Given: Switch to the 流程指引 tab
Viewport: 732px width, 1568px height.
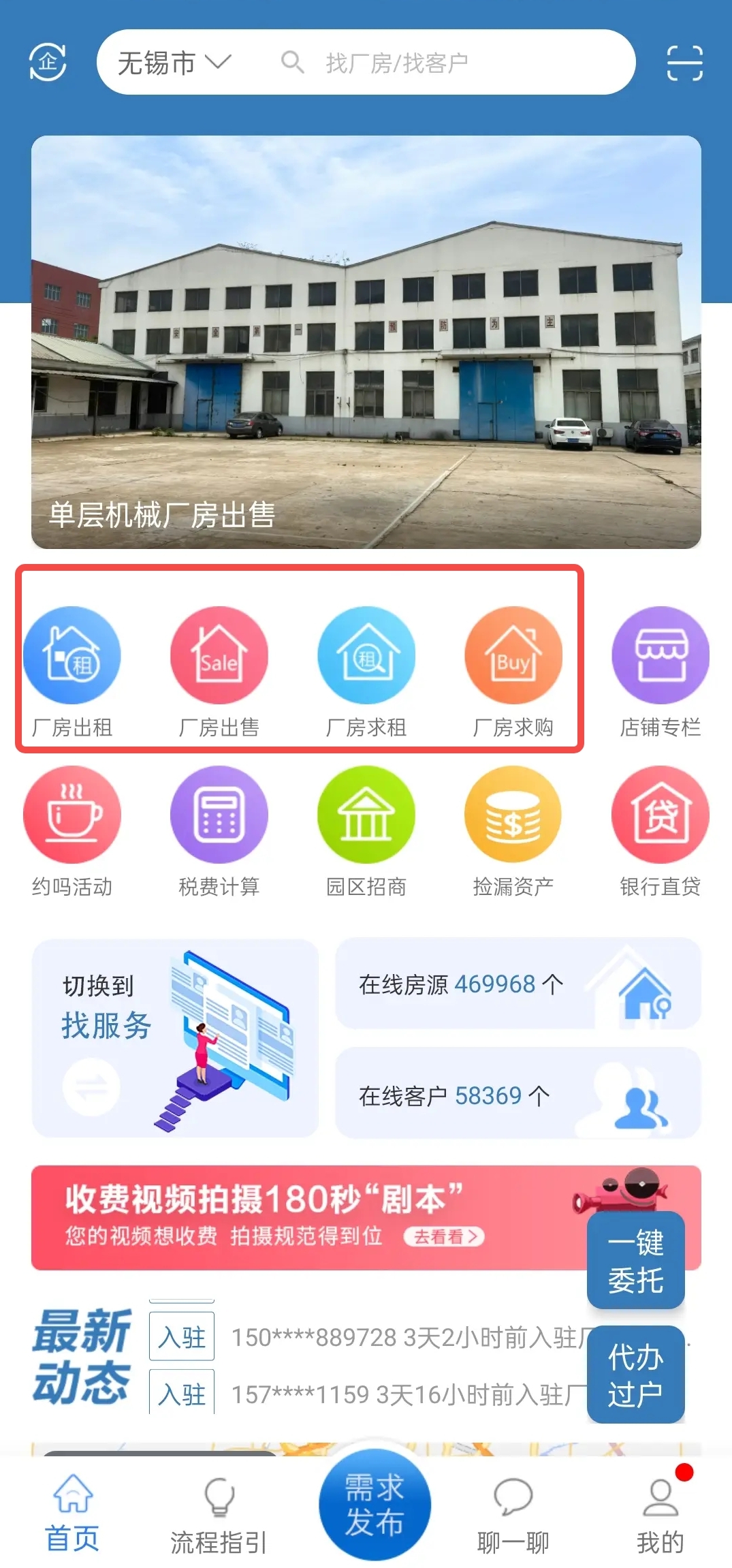Looking at the screenshot, I should [219, 1514].
